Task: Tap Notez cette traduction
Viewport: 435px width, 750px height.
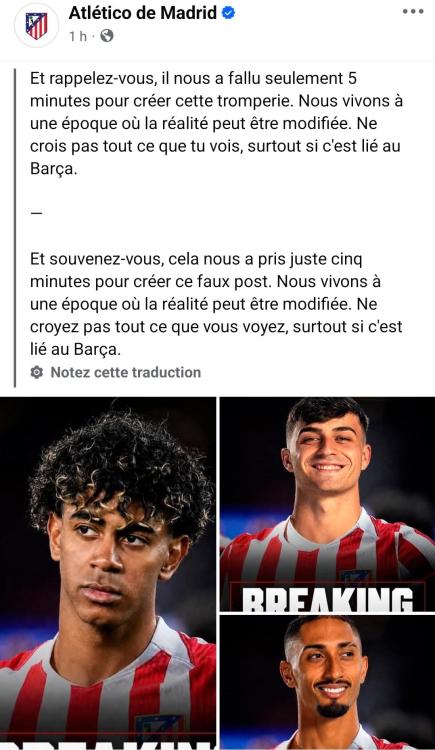Action: pyautogui.click(x=125, y=372)
